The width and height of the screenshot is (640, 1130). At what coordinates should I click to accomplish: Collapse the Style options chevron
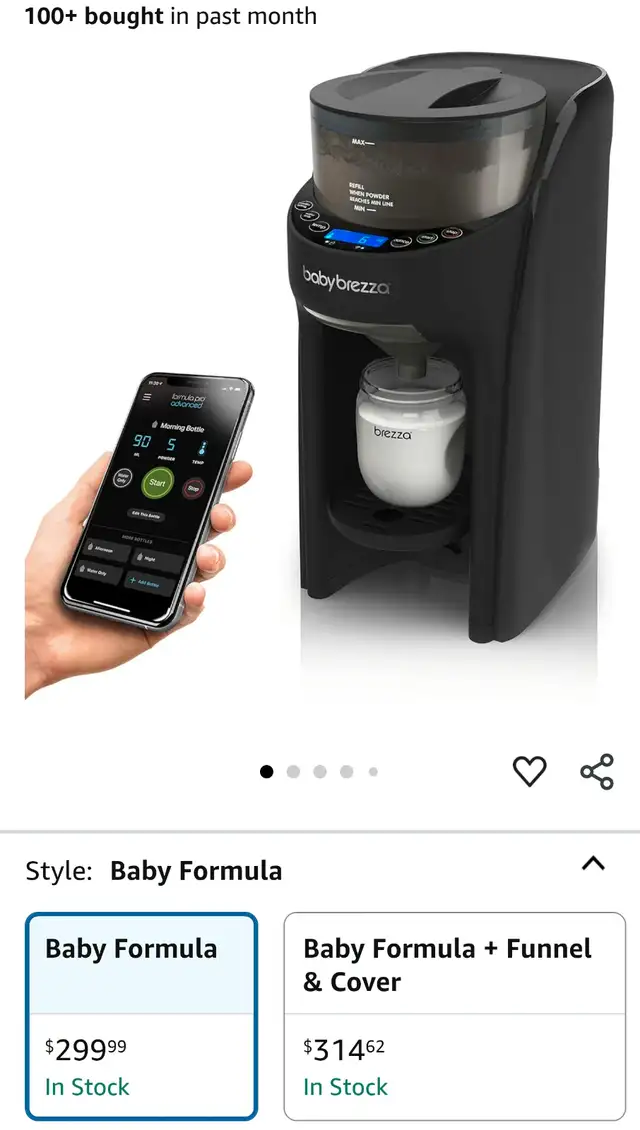pyautogui.click(x=593, y=863)
